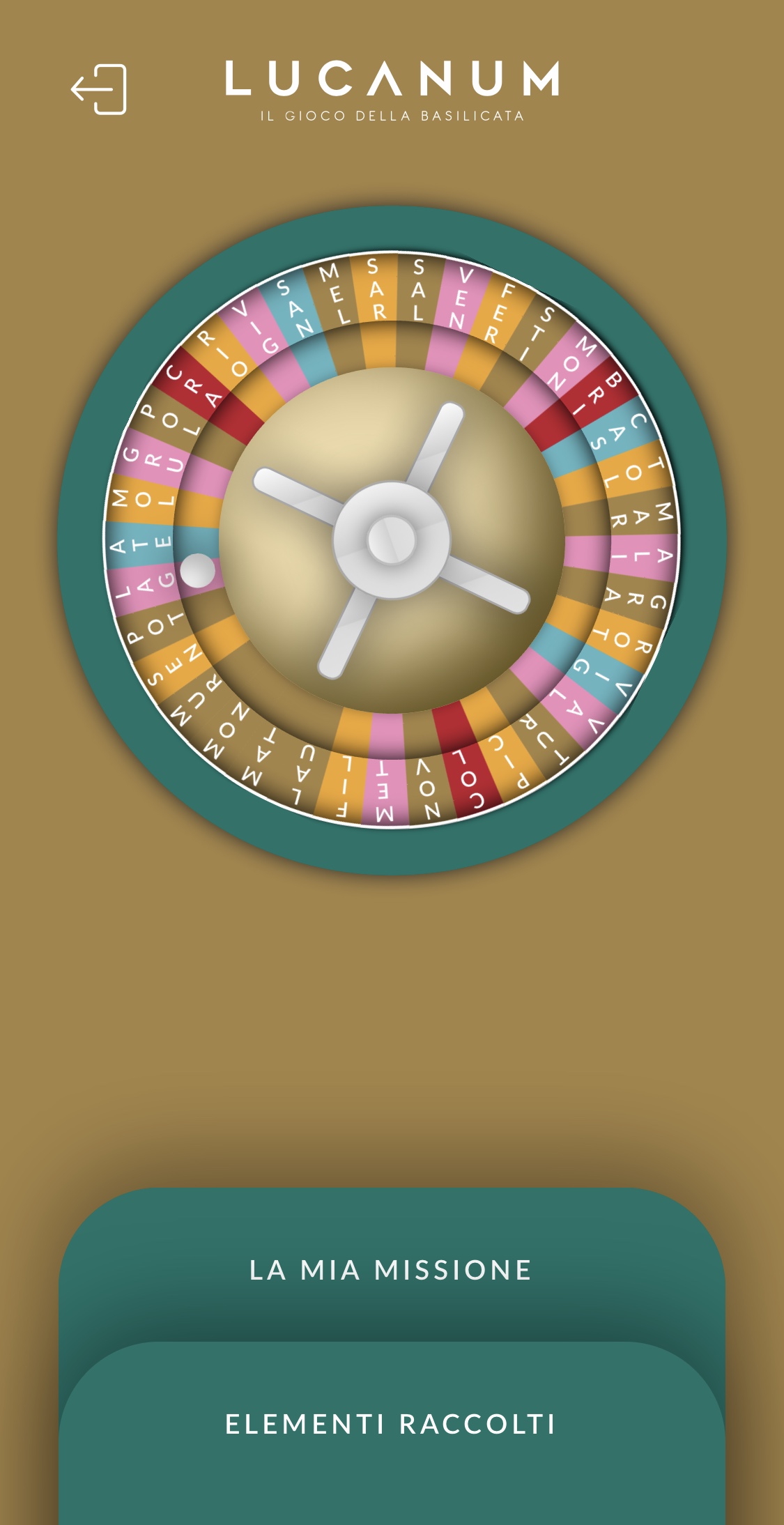Spin the roulette wheel
This screenshot has height=1525, width=784.
[x=392, y=540]
